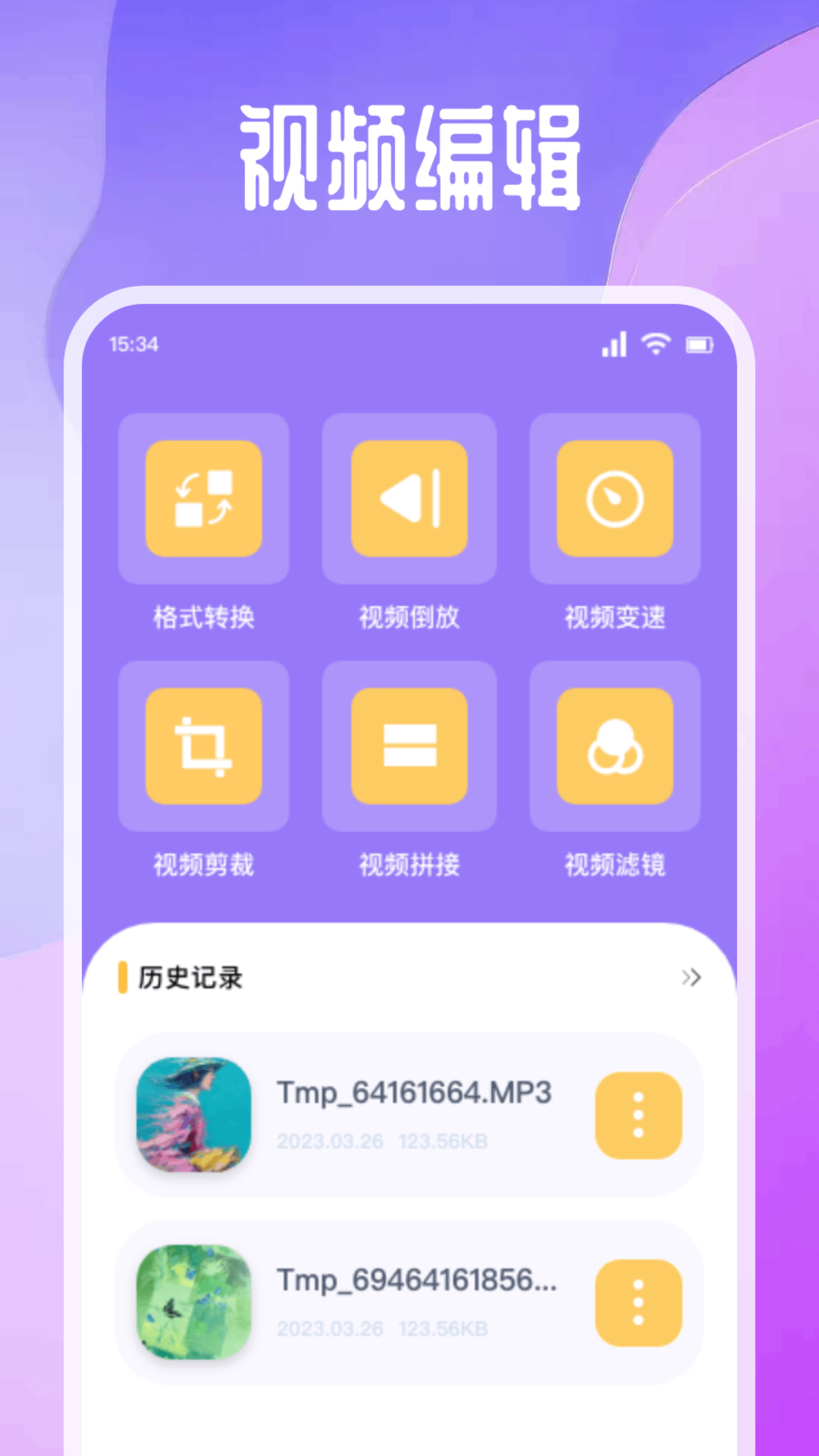The width and height of the screenshot is (819, 1456).
Task: Select the 视频滤镜 filter tool icon
Action: tap(614, 747)
